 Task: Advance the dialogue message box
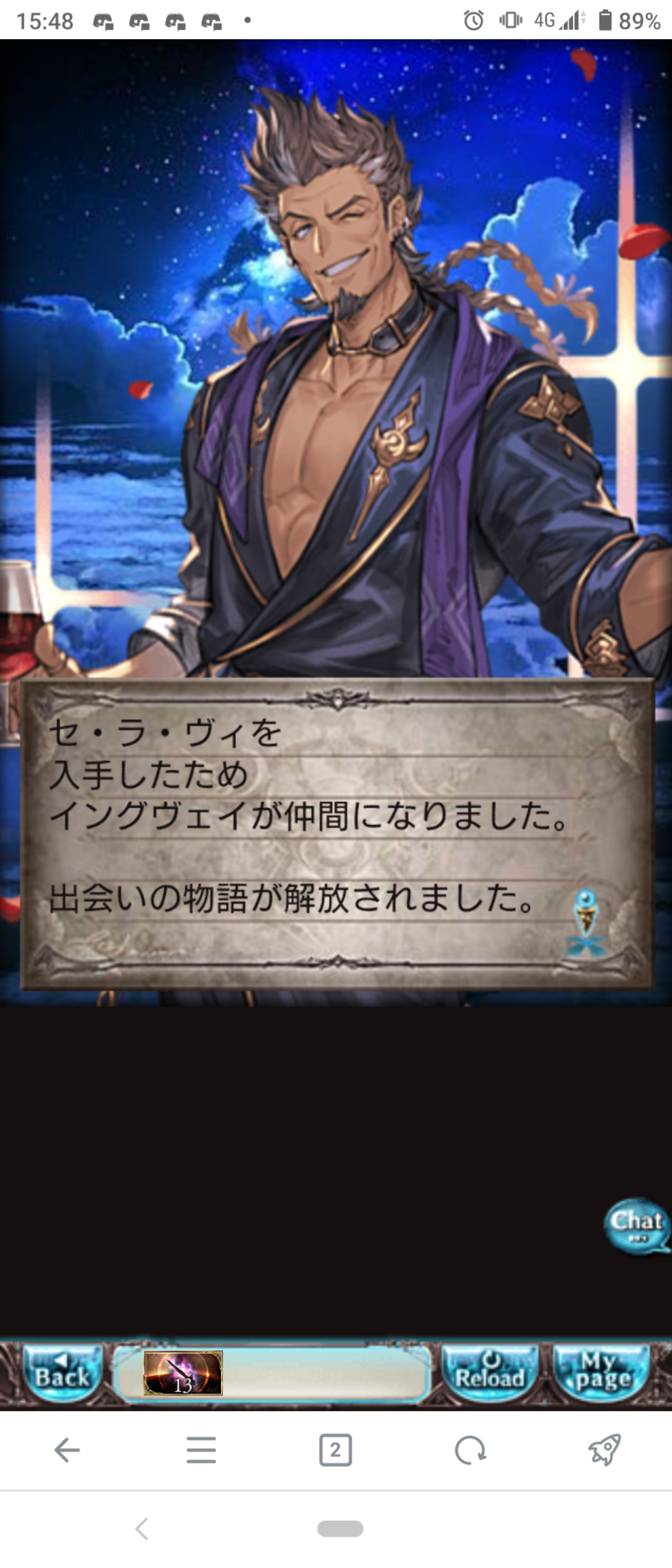[337, 834]
